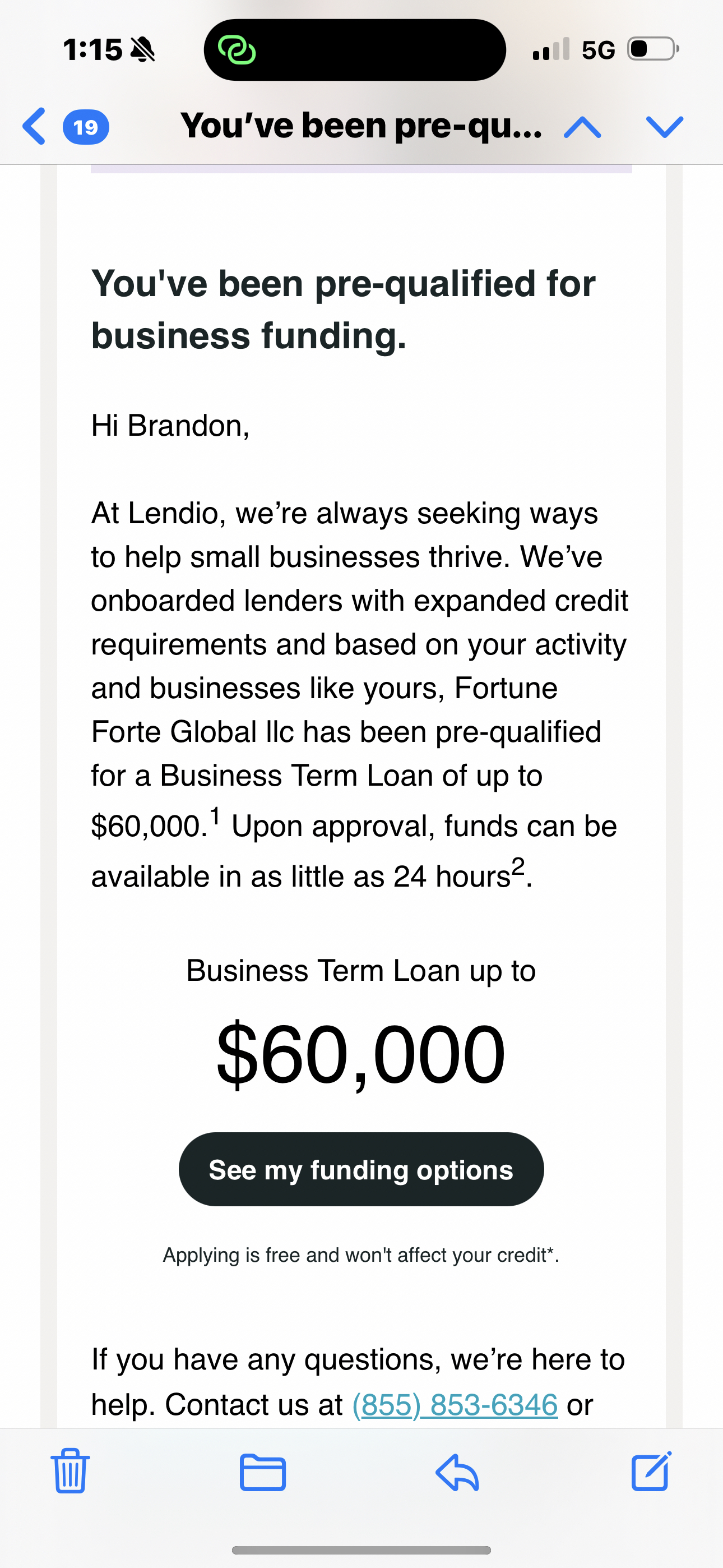Image resolution: width=723 pixels, height=1568 pixels.
Task: Move this message to a folder
Action: 262,1472
